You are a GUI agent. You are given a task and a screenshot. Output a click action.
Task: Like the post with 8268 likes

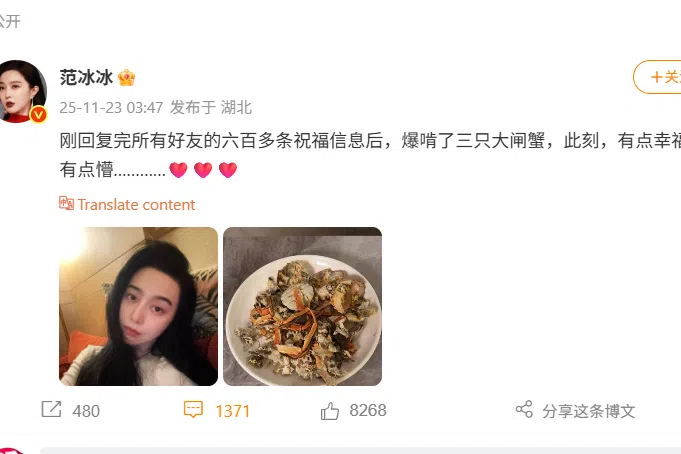(x=353, y=410)
